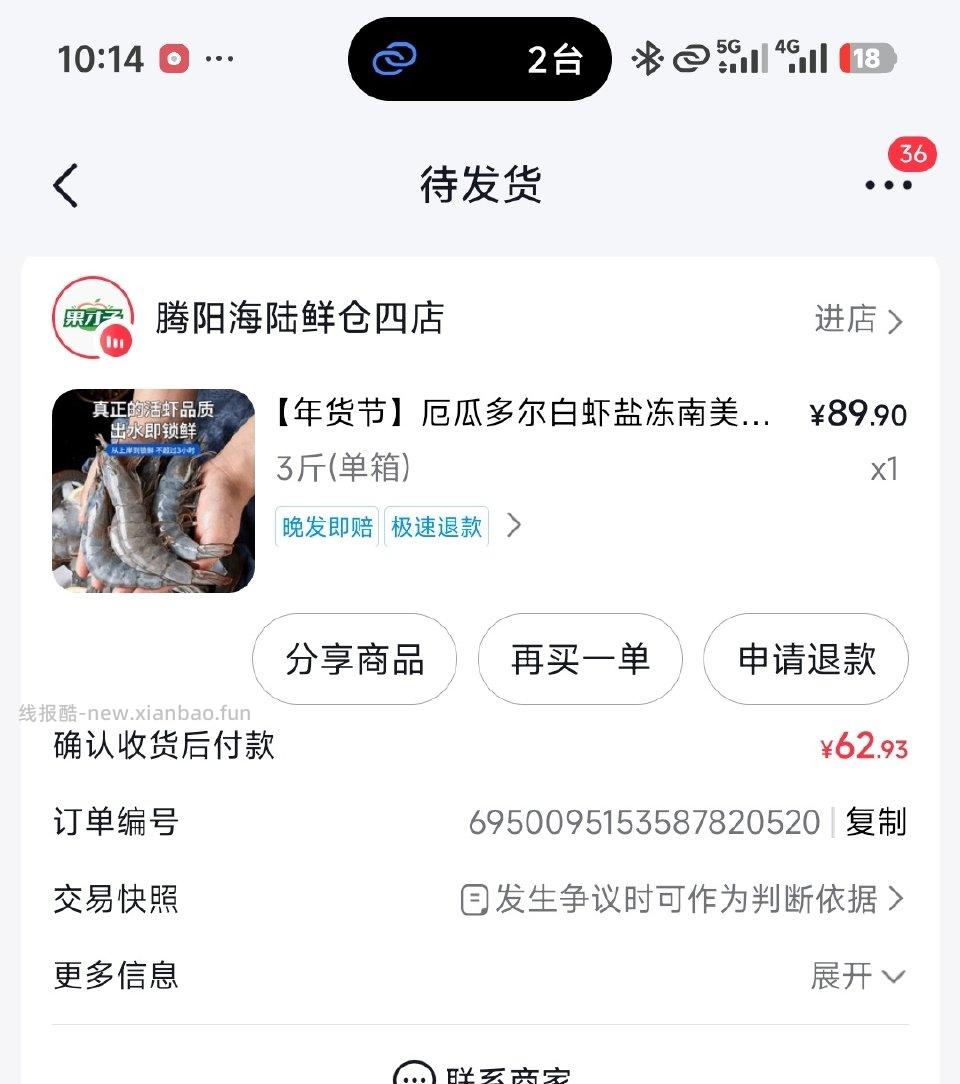Tap the back arrow to leave order details
960x1084 pixels.
pyautogui.click(x=64, y=186)
